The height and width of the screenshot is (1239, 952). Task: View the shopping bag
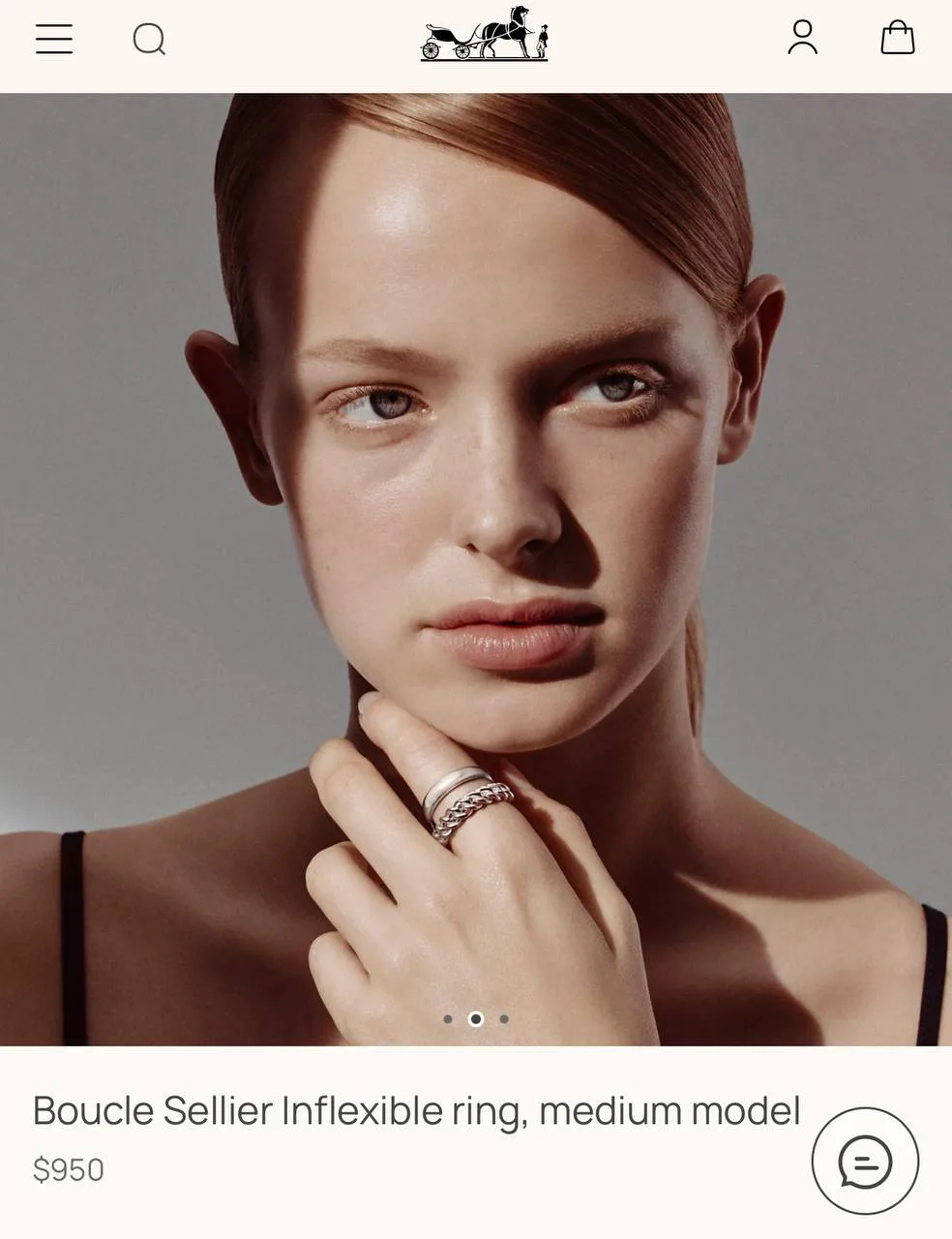[x=897, y=38]
